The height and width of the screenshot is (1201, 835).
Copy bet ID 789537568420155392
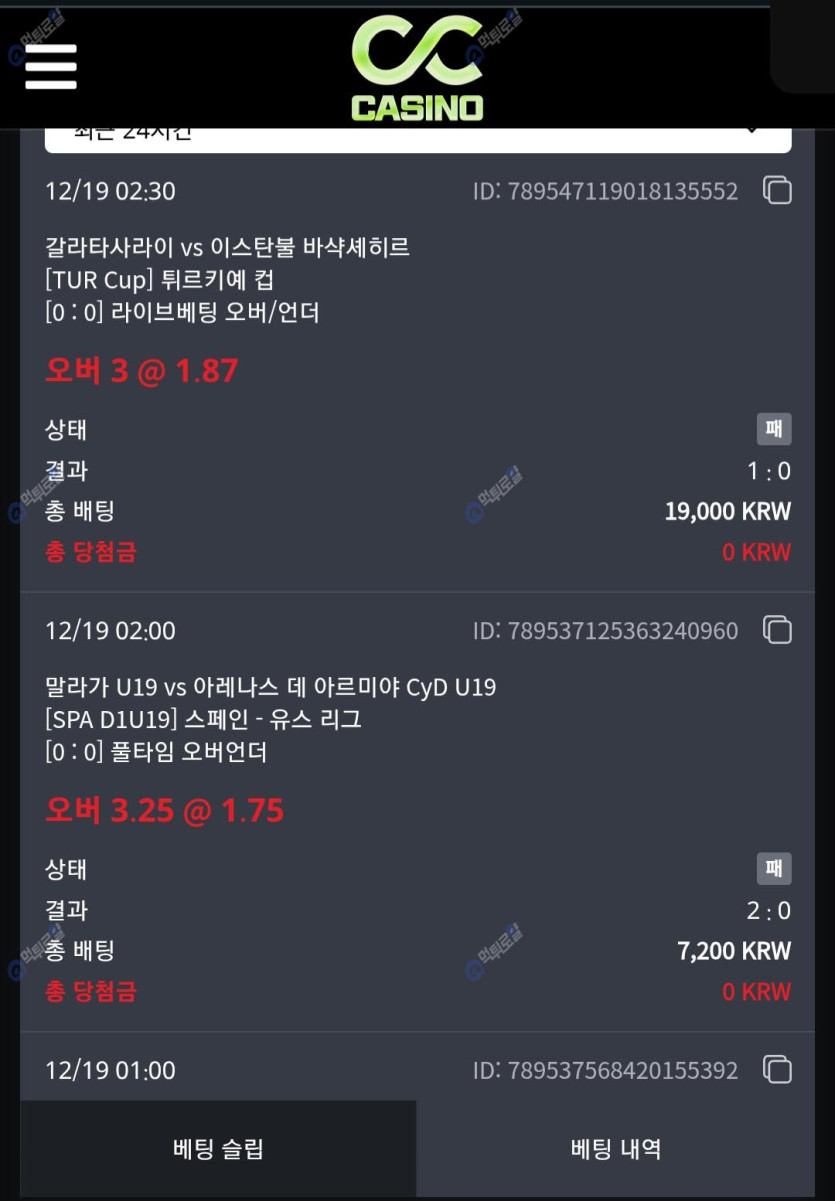(777, 1069)
